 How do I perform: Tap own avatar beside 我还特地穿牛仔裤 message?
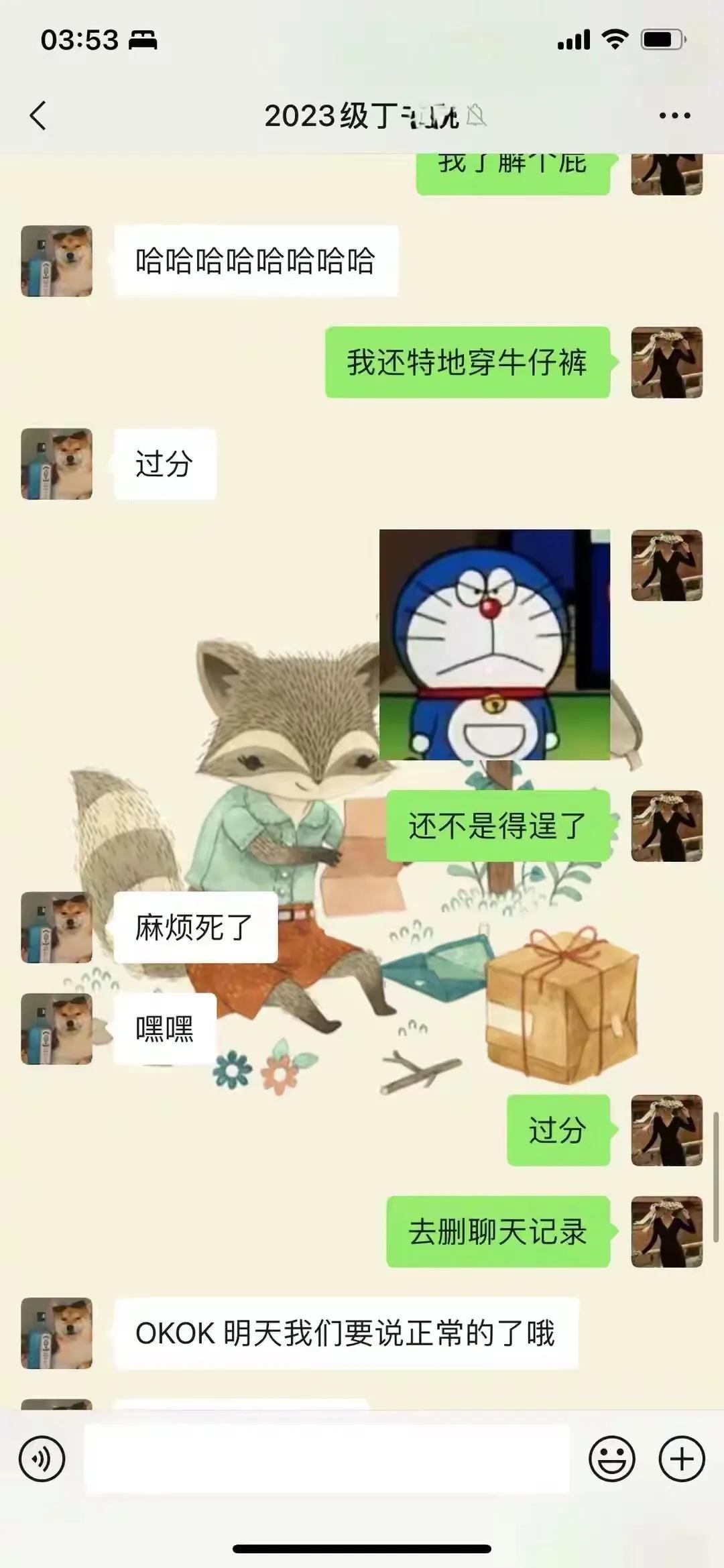point(666,362)
